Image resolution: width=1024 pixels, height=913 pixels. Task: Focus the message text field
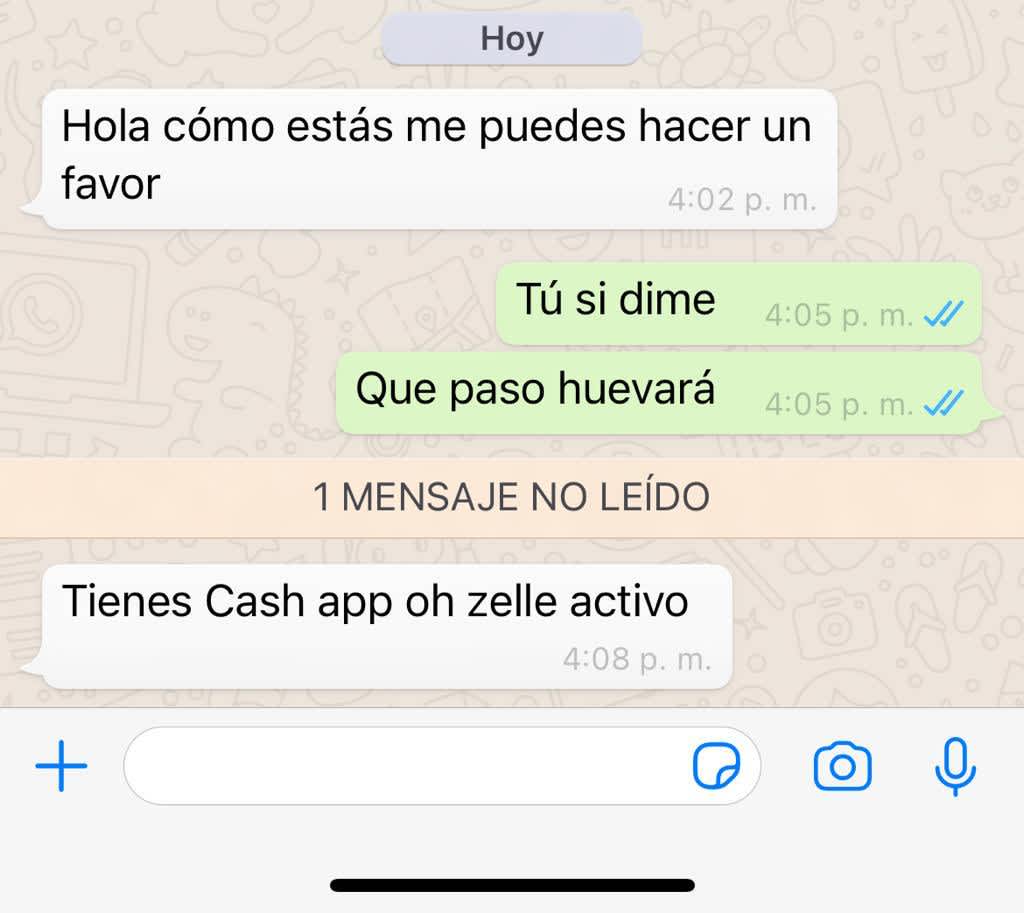pos(400,766)
